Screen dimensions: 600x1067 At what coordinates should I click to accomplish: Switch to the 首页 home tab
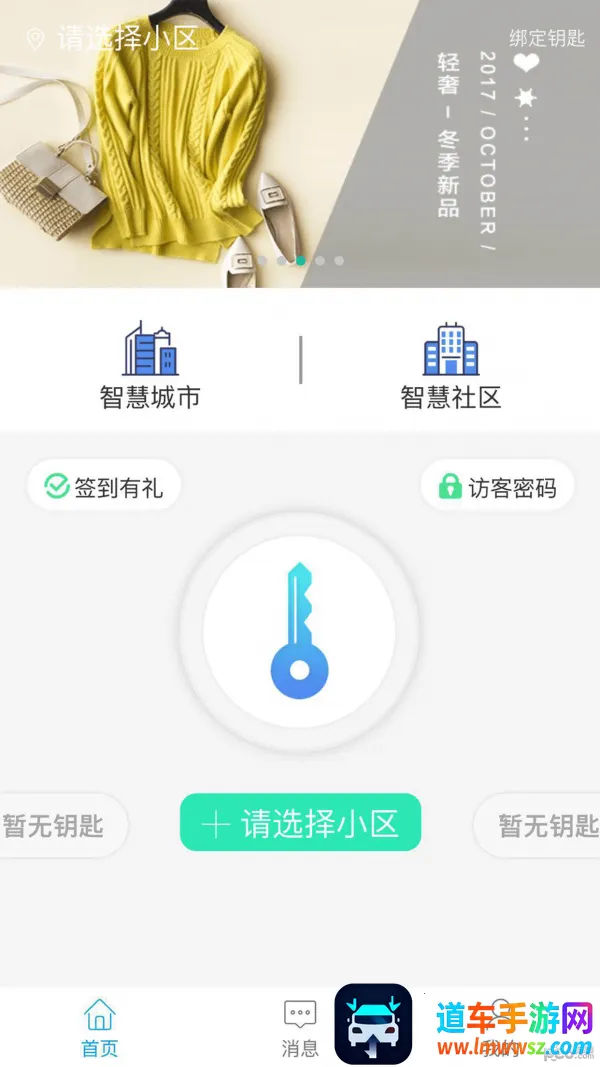99,1027
